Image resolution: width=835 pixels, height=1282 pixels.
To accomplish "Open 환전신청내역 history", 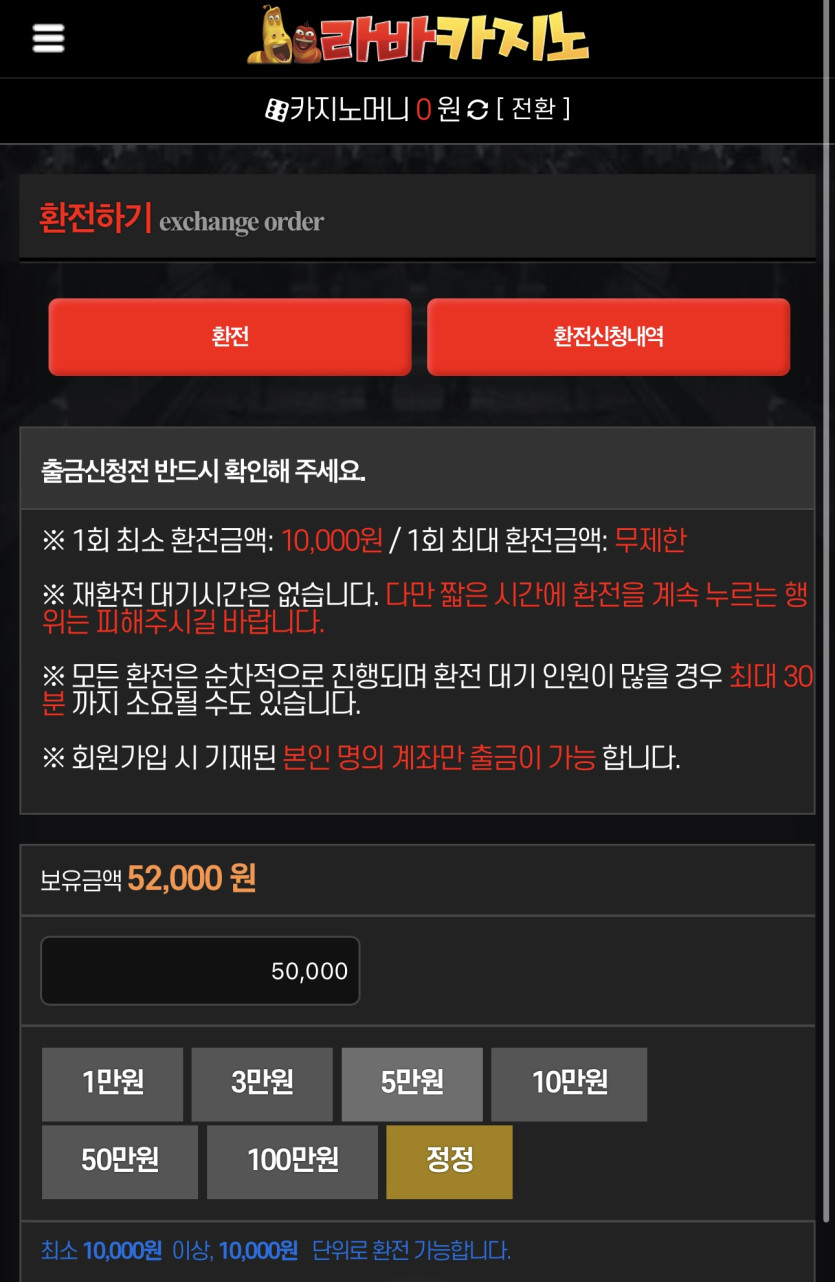I will coord(608,337).
